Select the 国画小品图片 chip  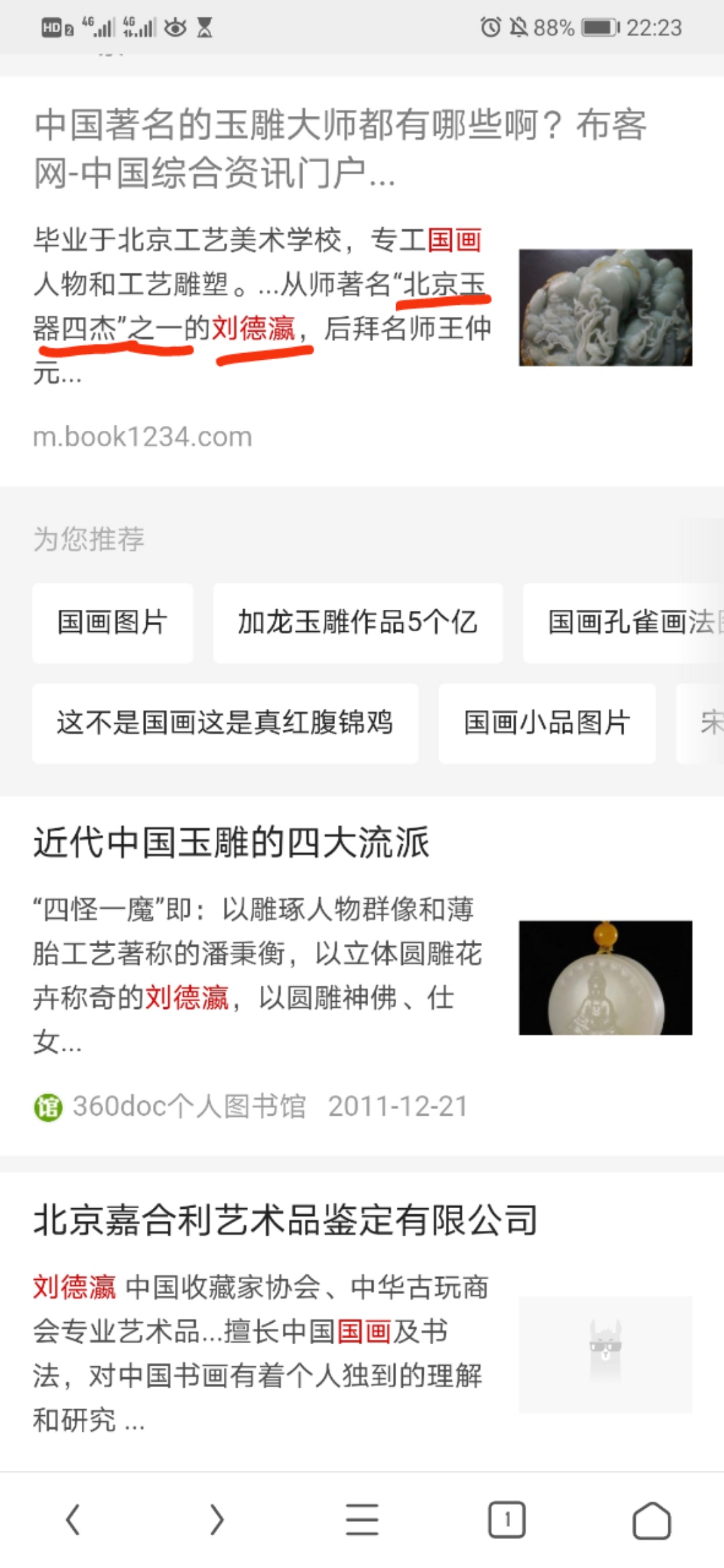pyautogui.click(x=547, y=723)
